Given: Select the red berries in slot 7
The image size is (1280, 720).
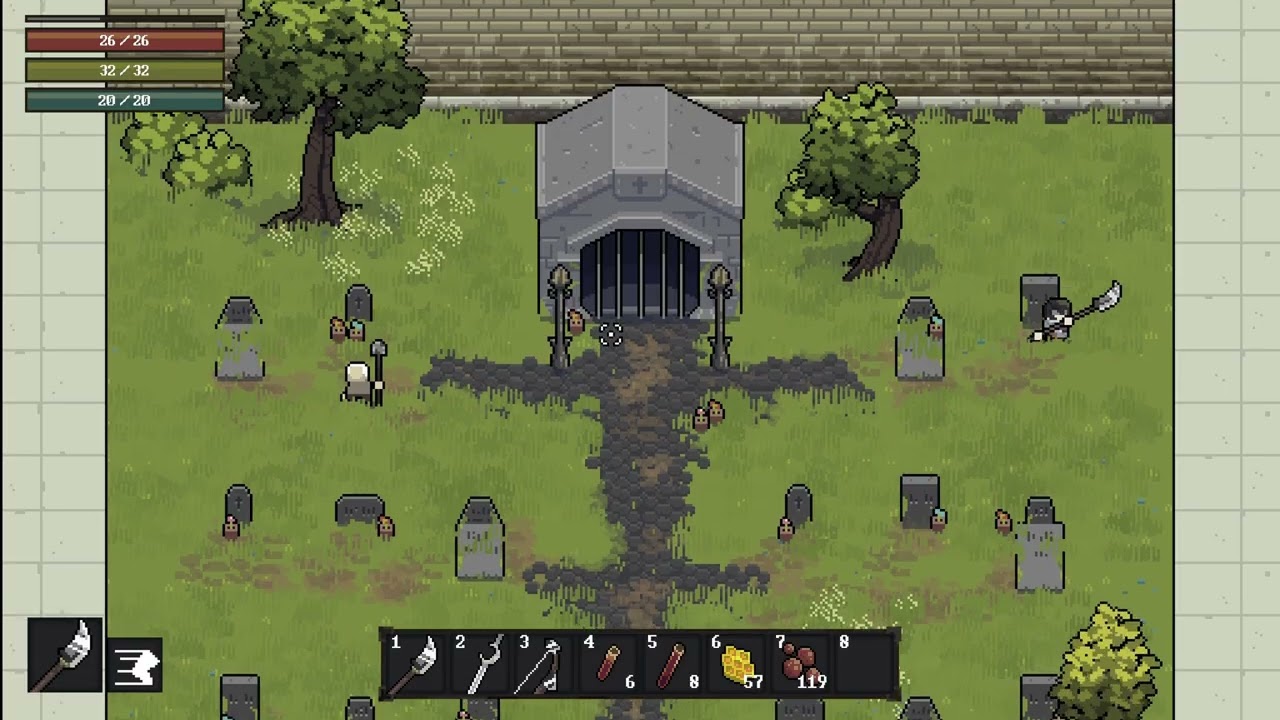Looking at the screenshot, I should (x=800, y=664).
